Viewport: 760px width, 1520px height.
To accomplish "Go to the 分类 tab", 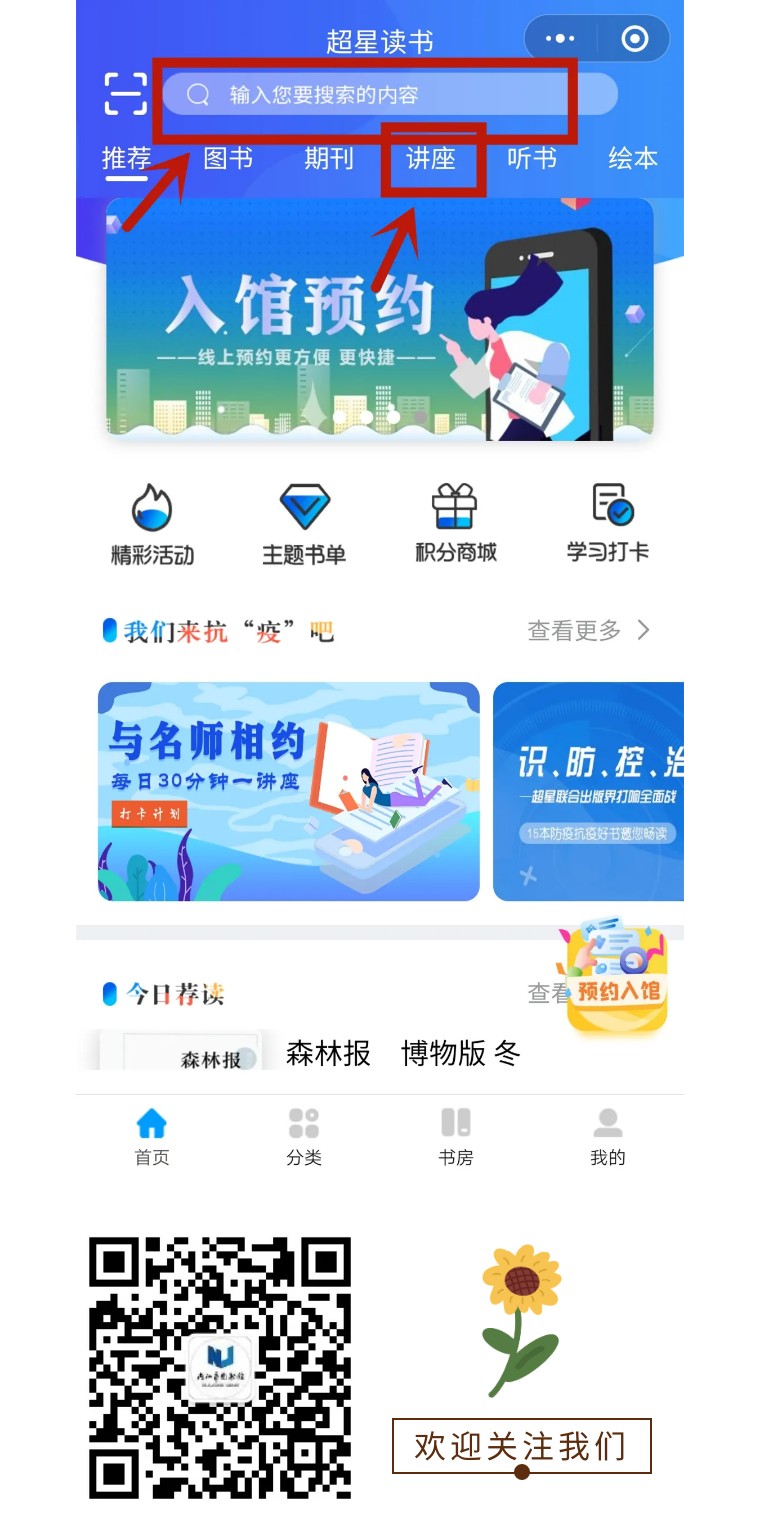I will [x=304, y=1137].
